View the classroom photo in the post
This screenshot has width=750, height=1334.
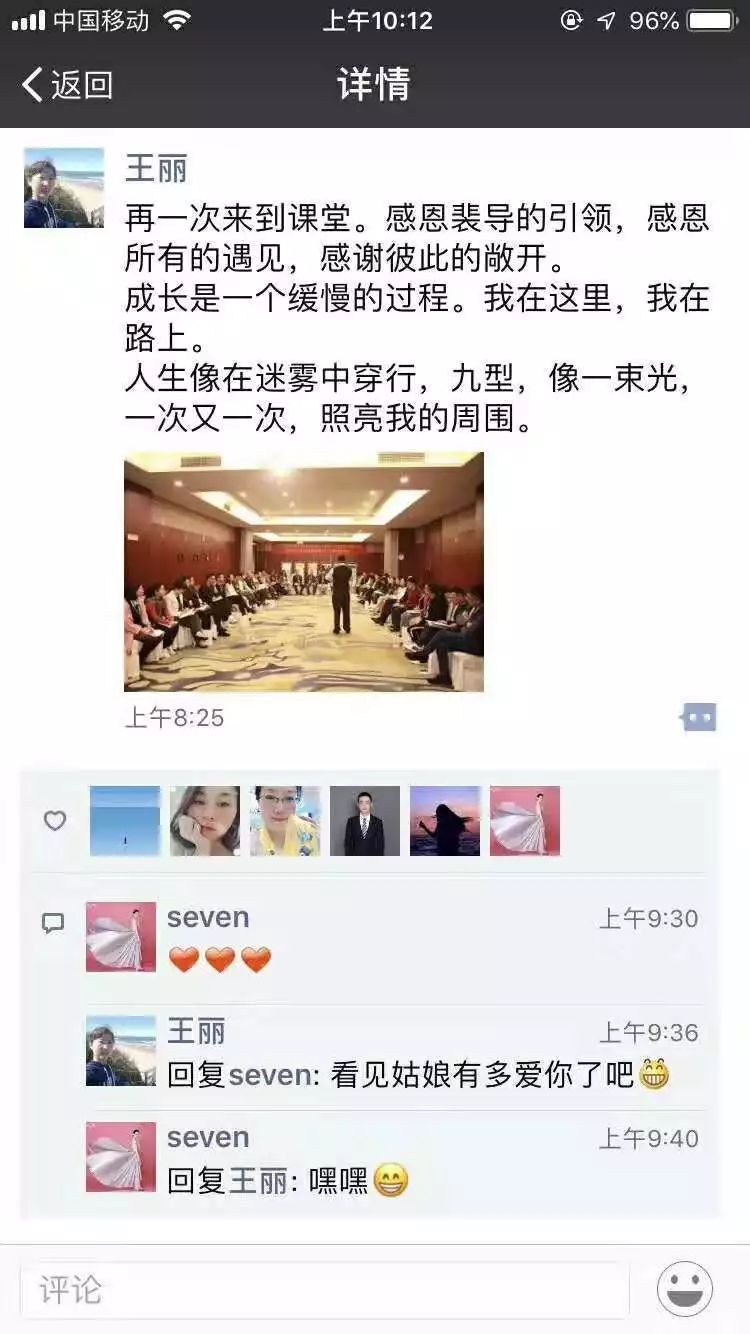(304, 572)
